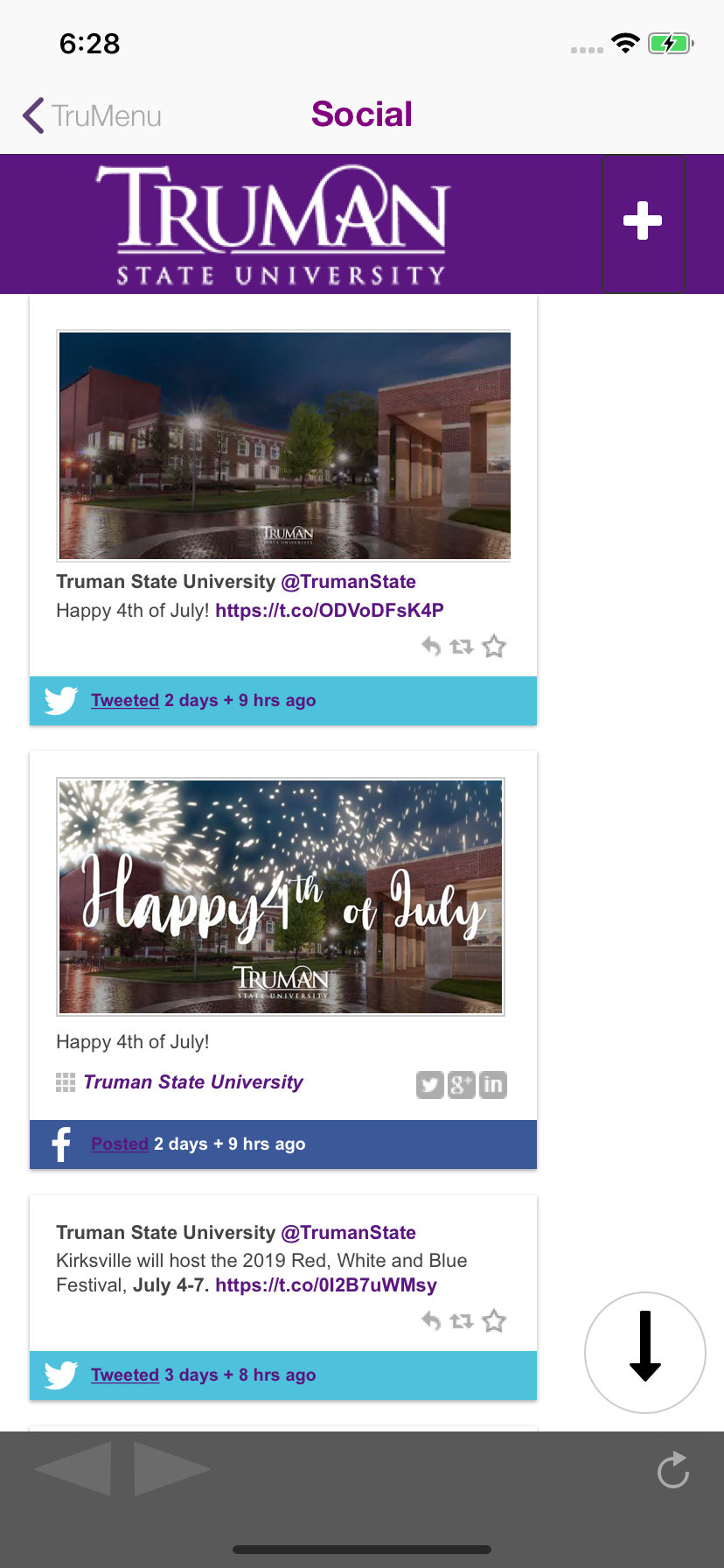
Task: Go back to TruMenu
Action: coord(92,115)
